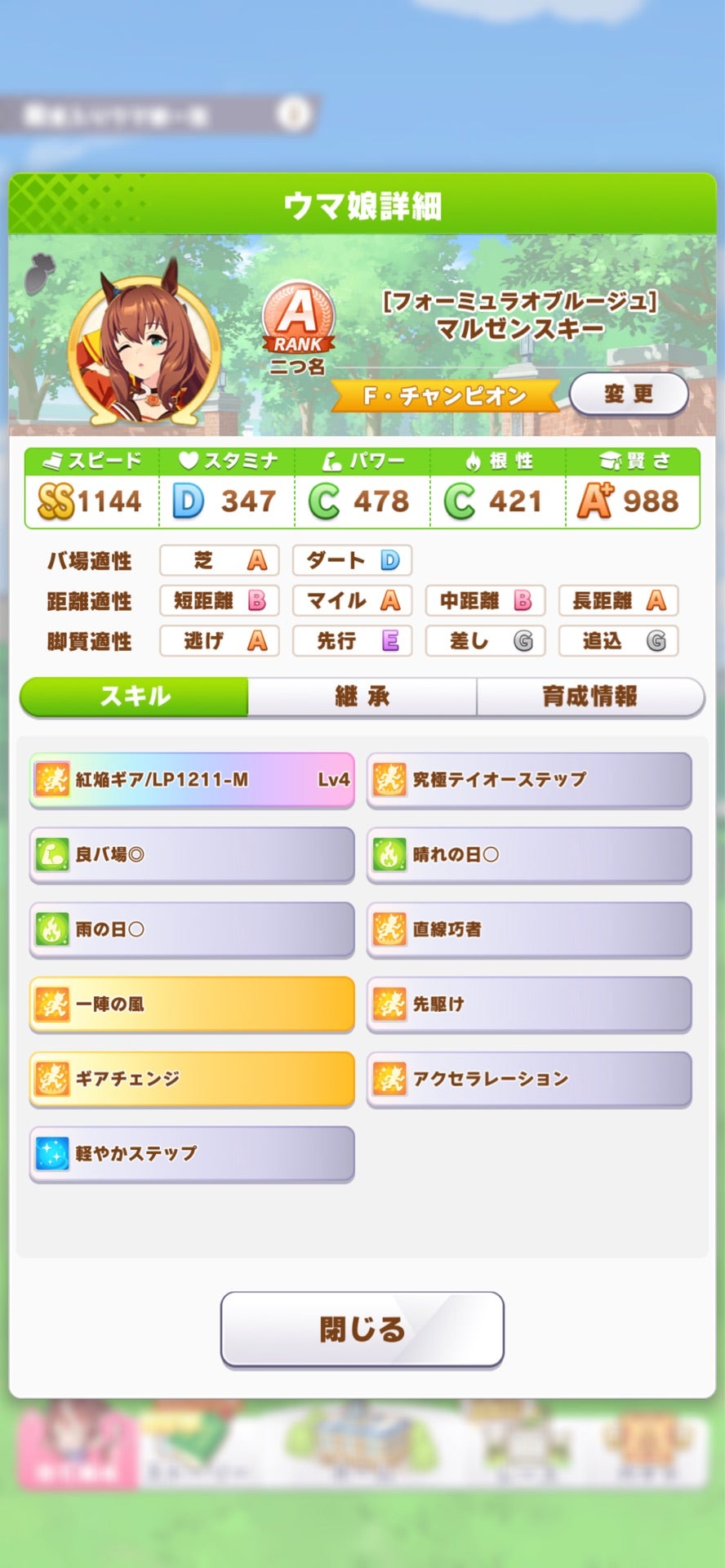Screen dimensions: 725x1568
Task: Click the speed (スピード) stat icon
Action: coord(53,460)
